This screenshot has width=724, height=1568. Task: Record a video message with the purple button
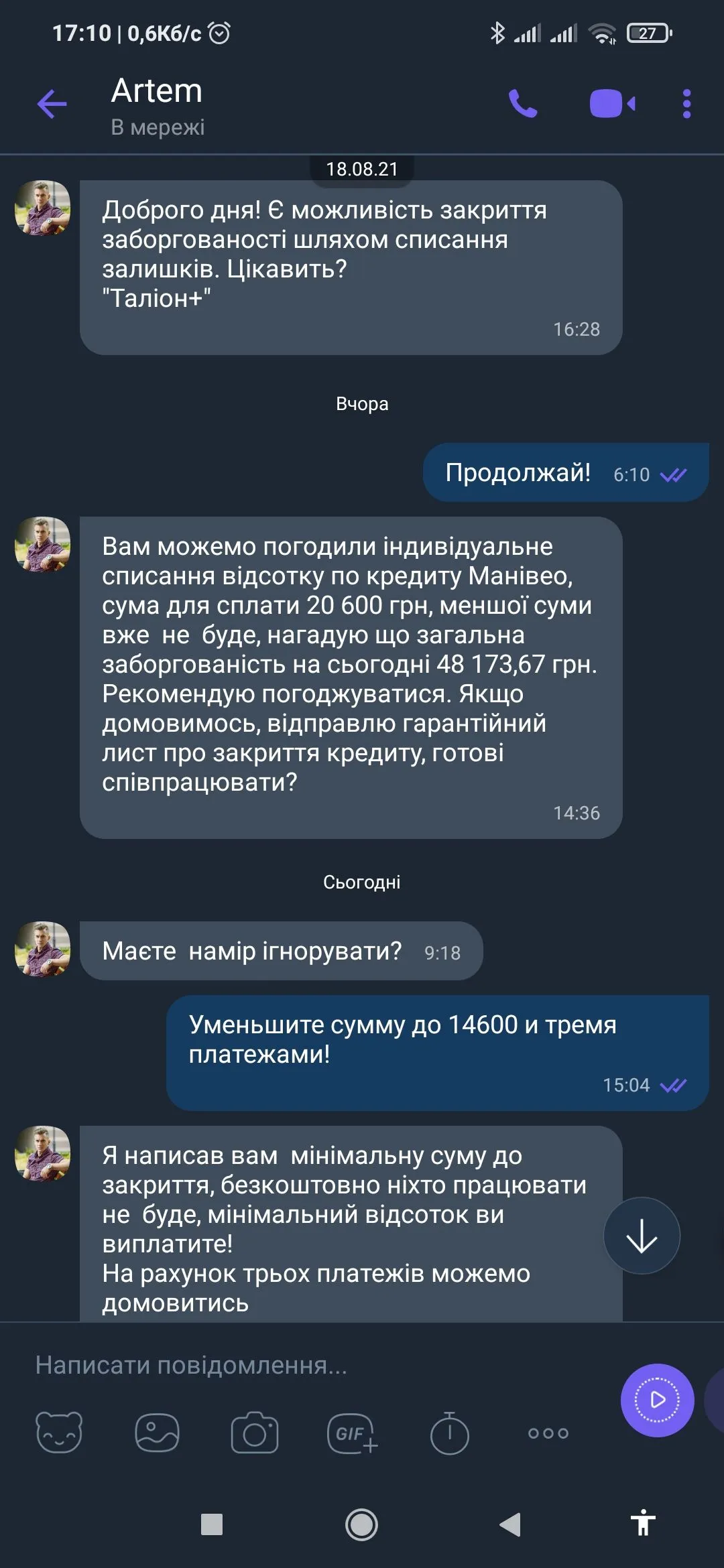pos(657,1400)
